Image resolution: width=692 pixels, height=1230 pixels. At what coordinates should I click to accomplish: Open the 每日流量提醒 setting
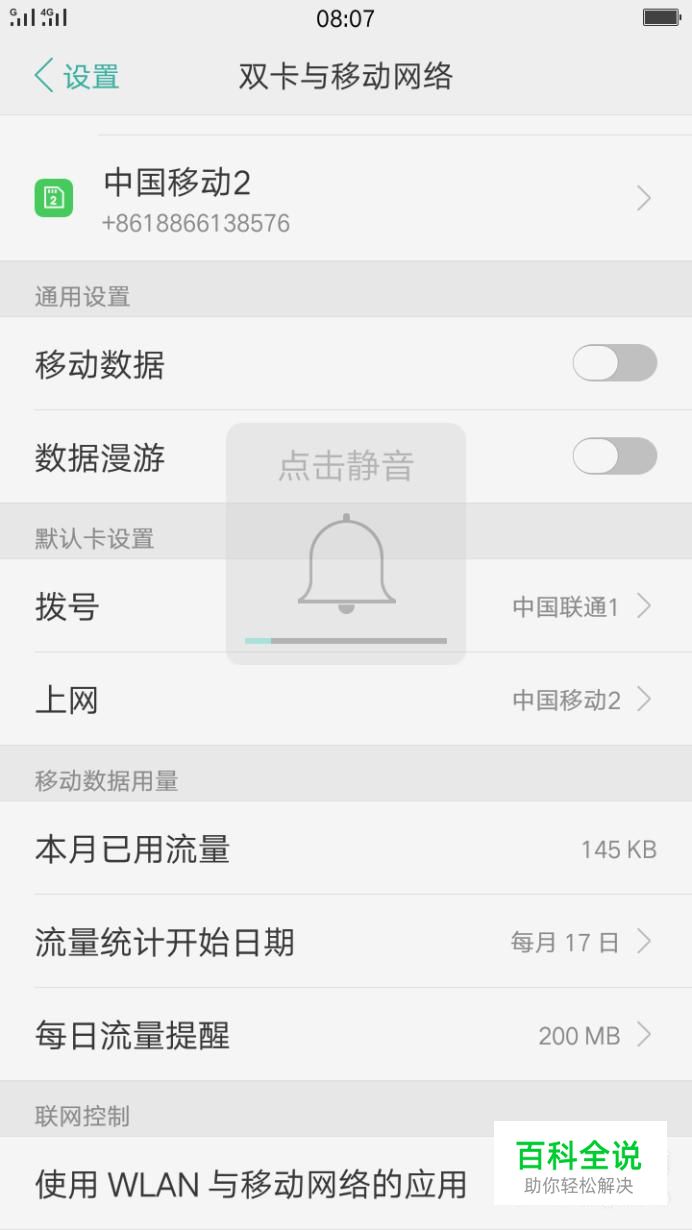pyautogui.click(x=346, y=1034)
